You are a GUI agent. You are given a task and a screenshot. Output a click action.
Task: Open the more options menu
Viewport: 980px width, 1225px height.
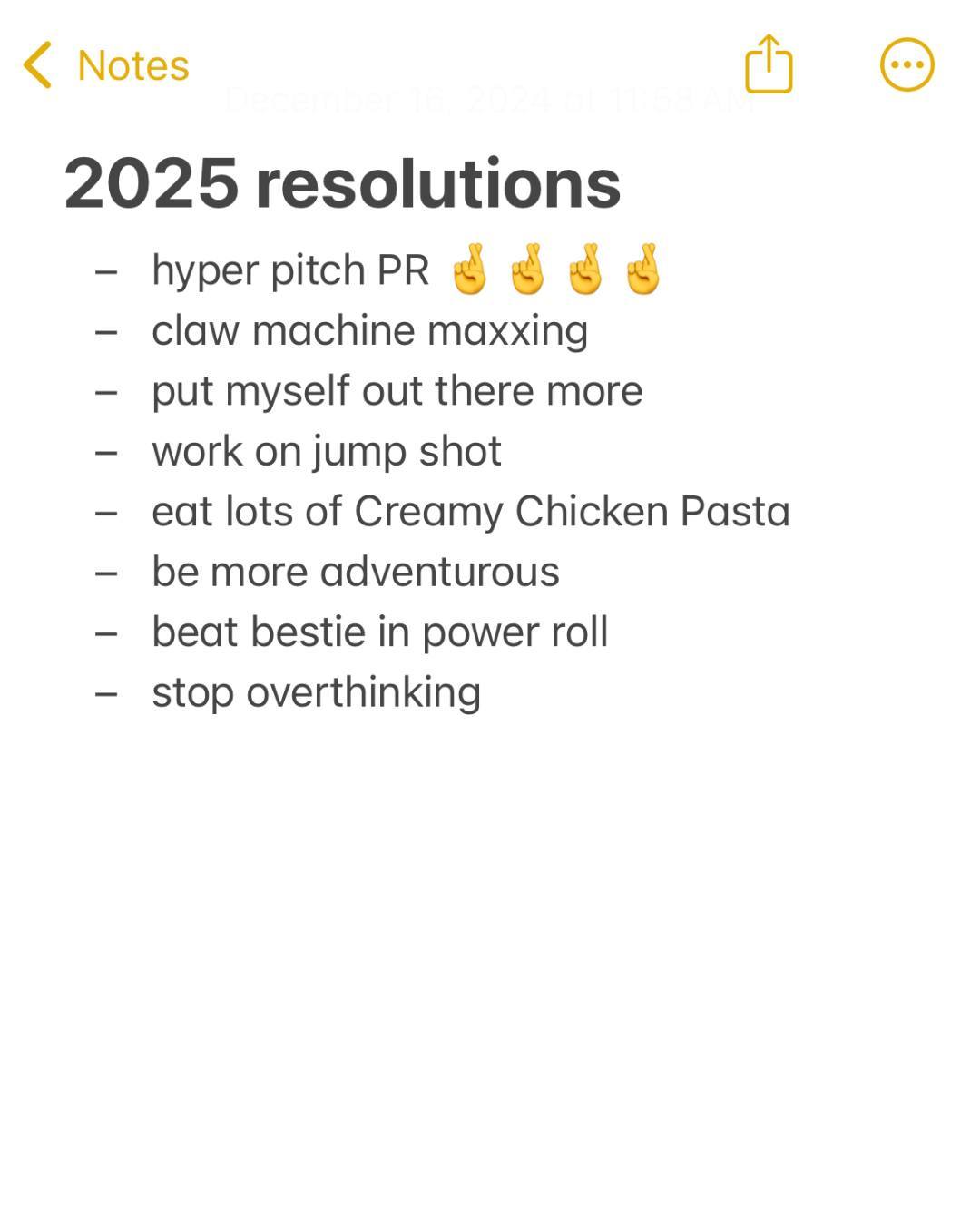point(906,64)
